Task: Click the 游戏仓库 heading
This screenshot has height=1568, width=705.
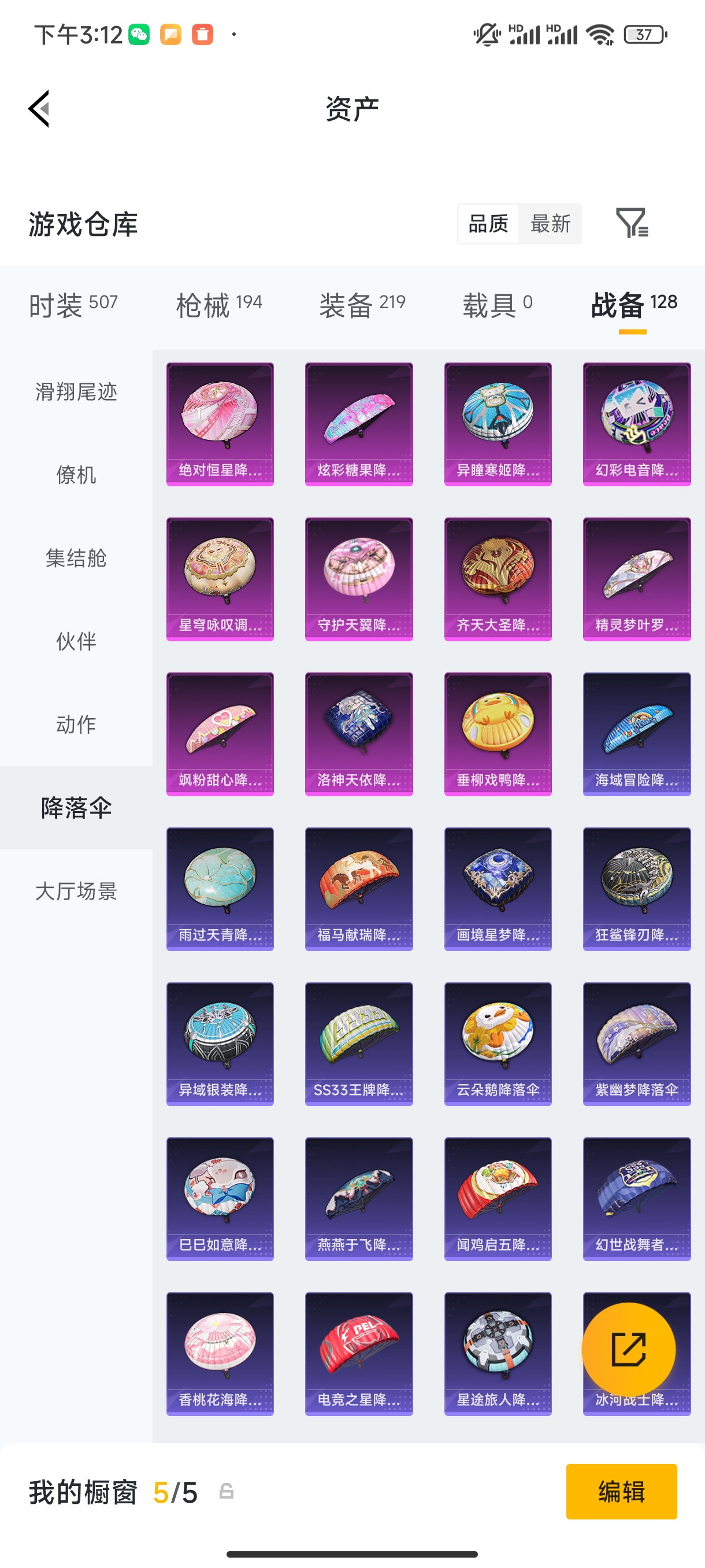Action: click(x=82, y=224)
